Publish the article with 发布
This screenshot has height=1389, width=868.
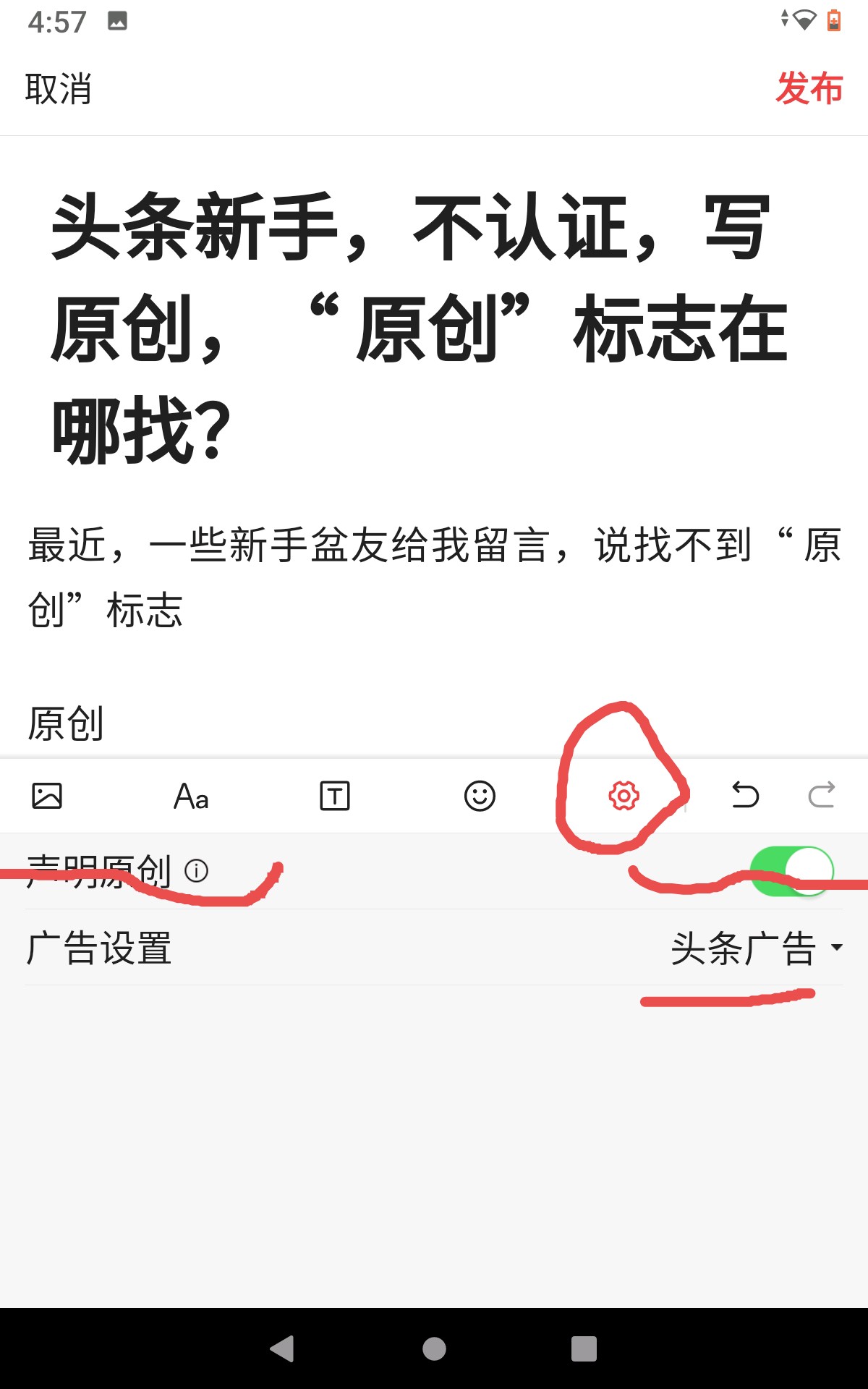click(x=809, y=89)
